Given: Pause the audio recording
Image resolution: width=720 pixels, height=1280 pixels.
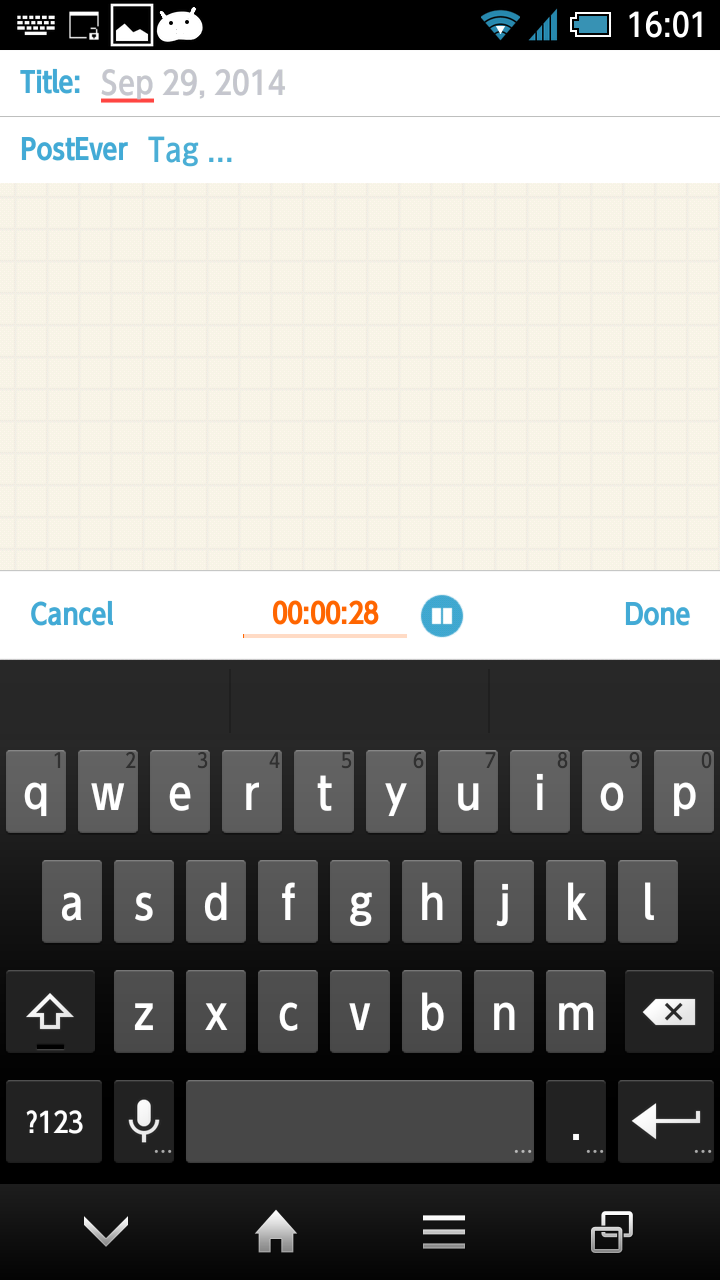Looking at the screenshot, I should pos(441,615).
